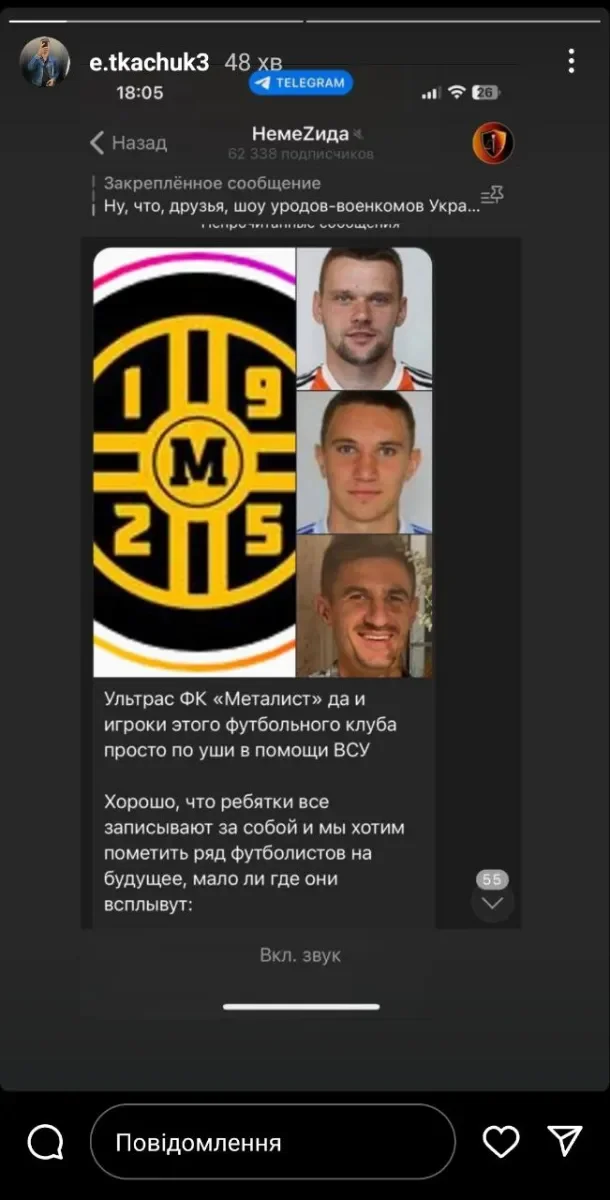The width and height of the screenshot is (610, 1200).
Task: Tap the e.tkachuk3 username
Action: 147,62
